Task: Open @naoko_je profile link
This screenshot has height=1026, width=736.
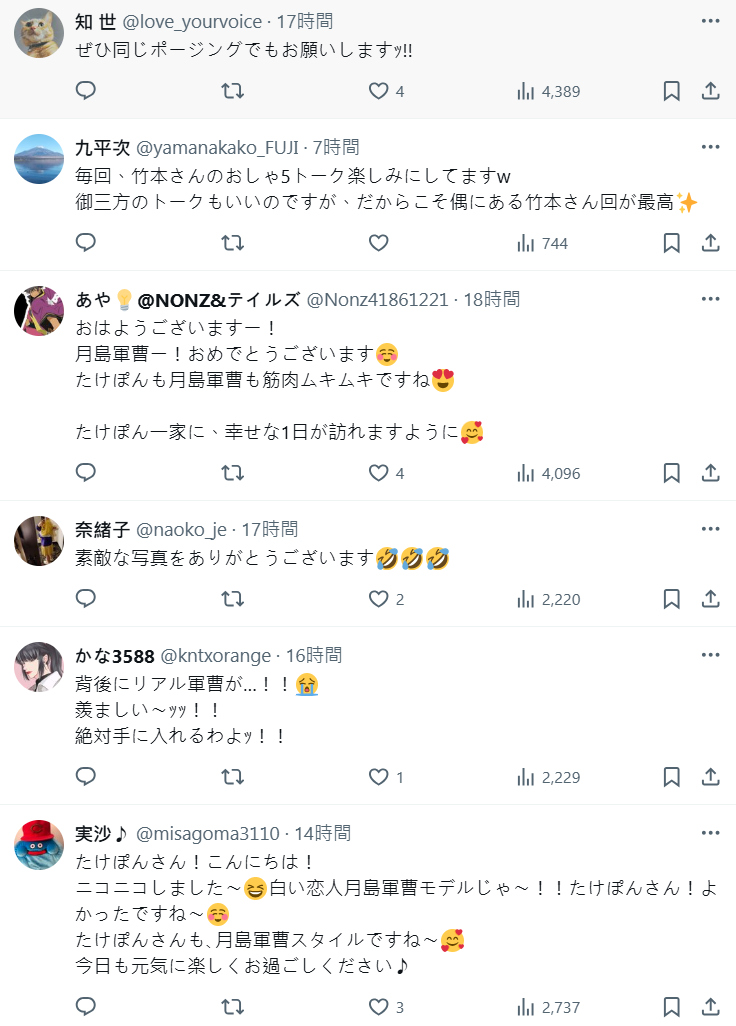Action: (x=180, y=529)
